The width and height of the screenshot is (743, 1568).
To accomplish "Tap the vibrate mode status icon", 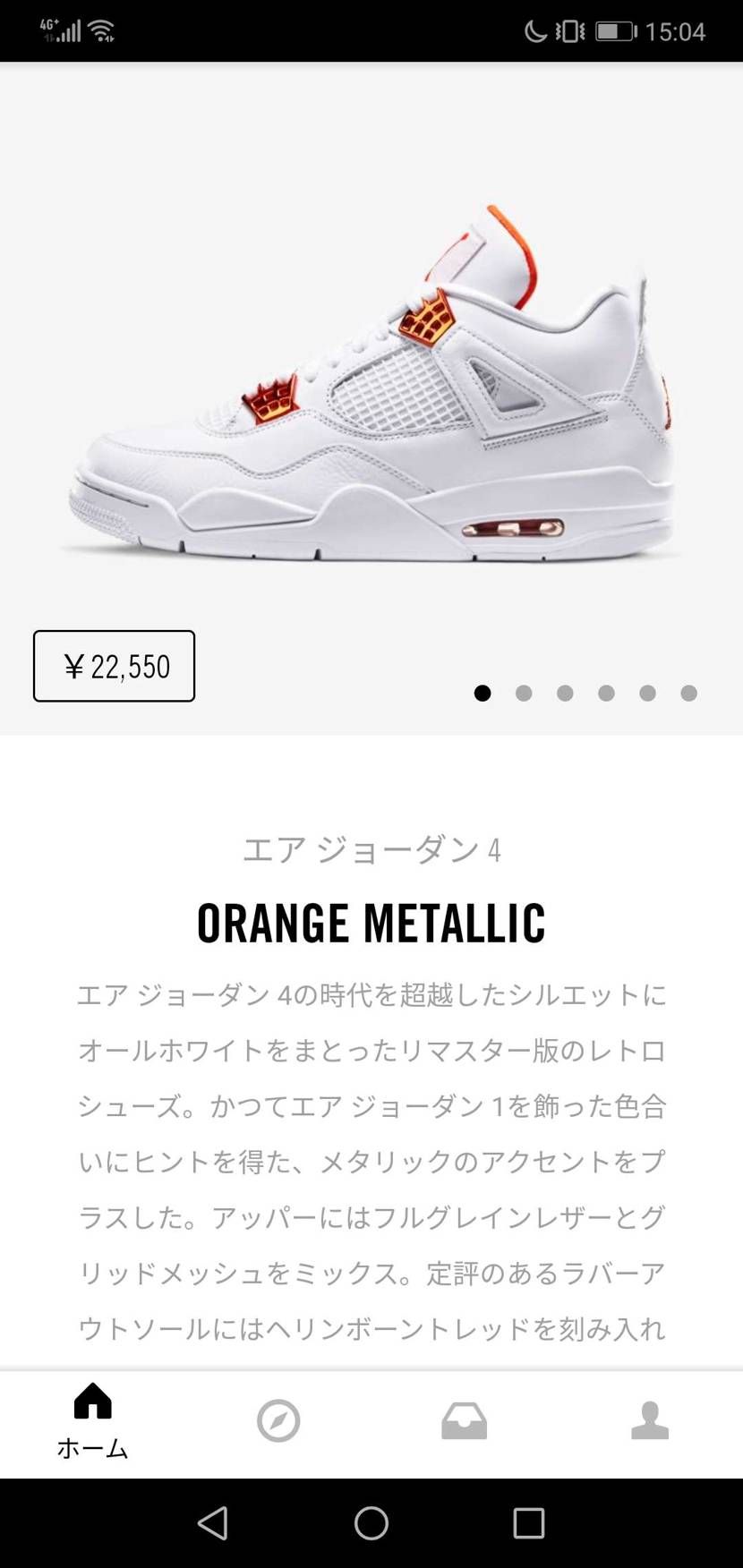I will [571, 30].
